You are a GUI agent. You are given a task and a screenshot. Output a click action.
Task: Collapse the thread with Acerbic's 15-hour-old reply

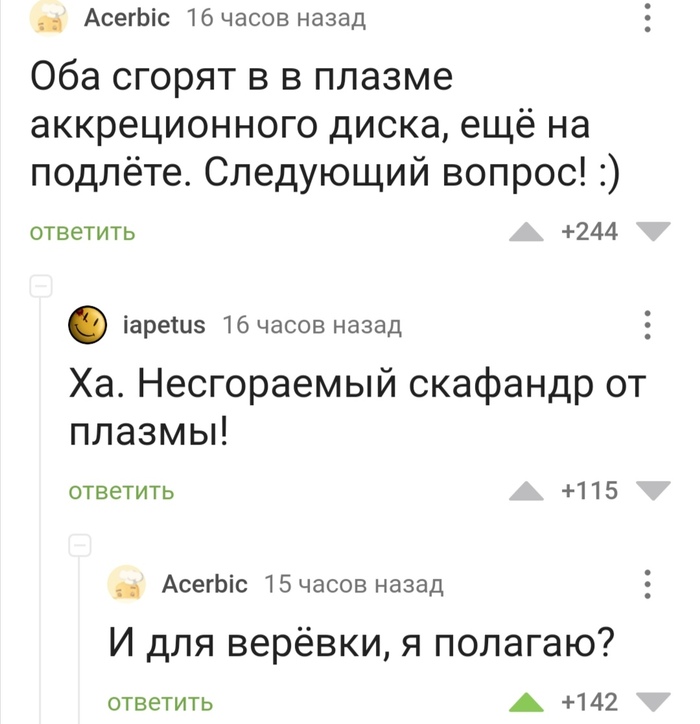tap(81, 546)
